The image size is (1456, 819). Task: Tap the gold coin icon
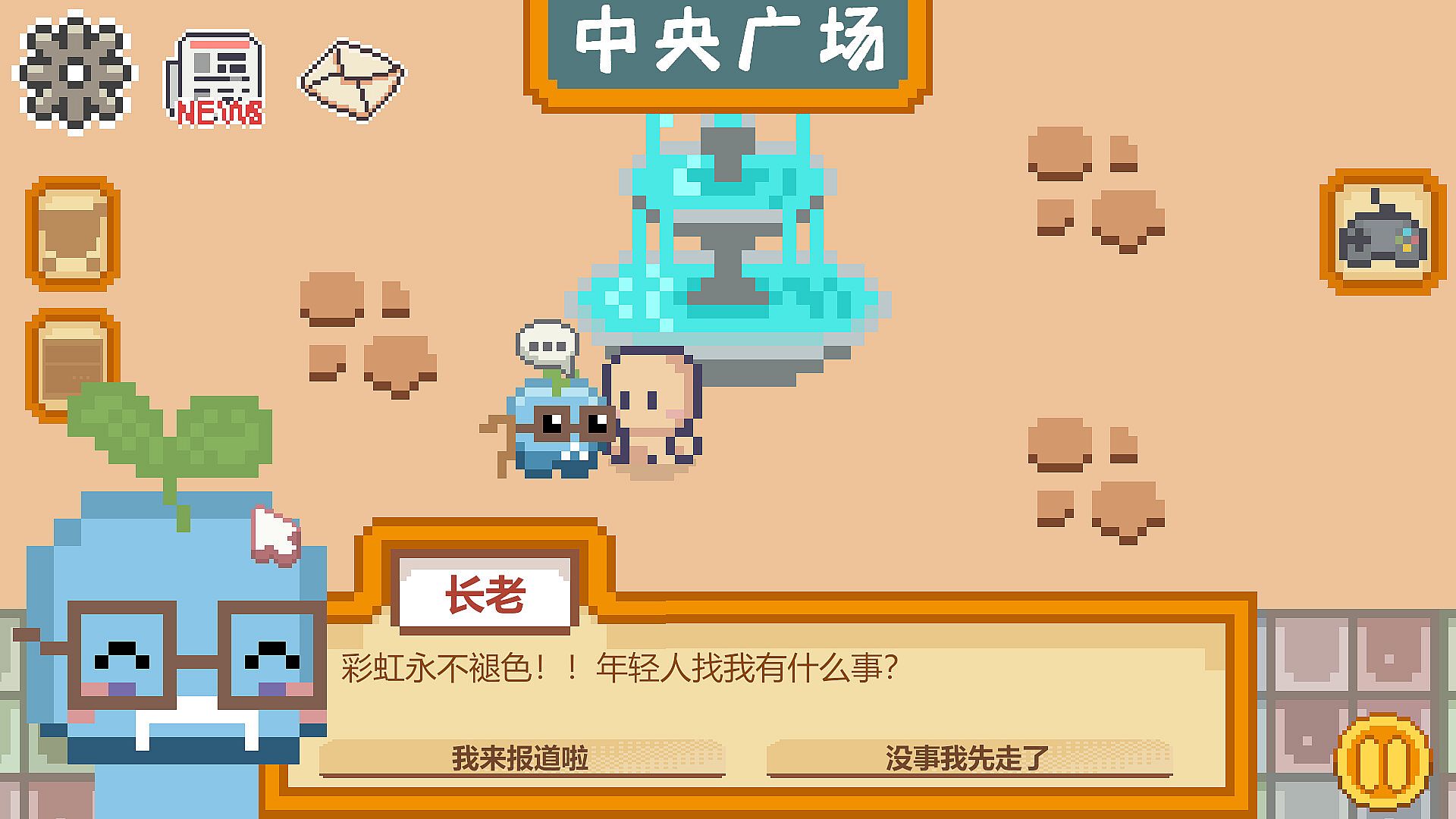tap(1385, 763)
